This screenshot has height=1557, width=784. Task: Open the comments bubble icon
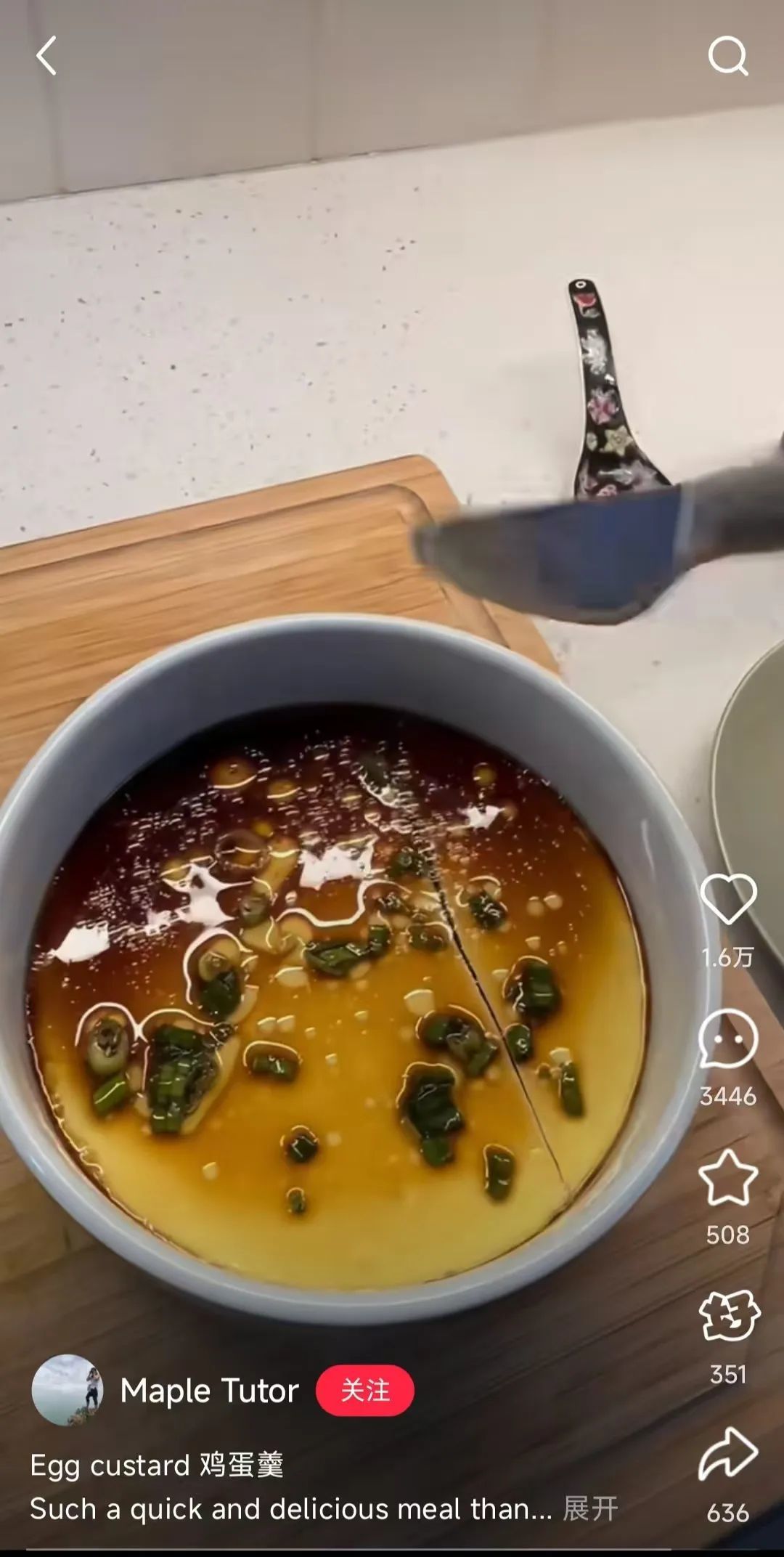pyautogui.click(x=728, y=1039)
